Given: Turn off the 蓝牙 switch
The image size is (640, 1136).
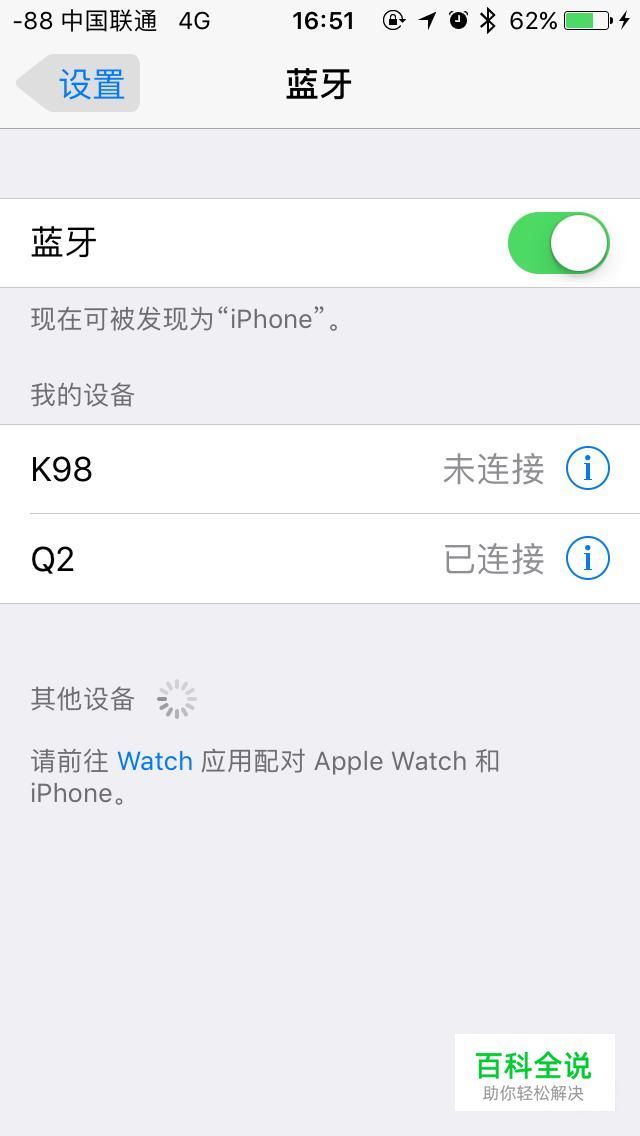Looking at the screenshot, I should [559, 243].
